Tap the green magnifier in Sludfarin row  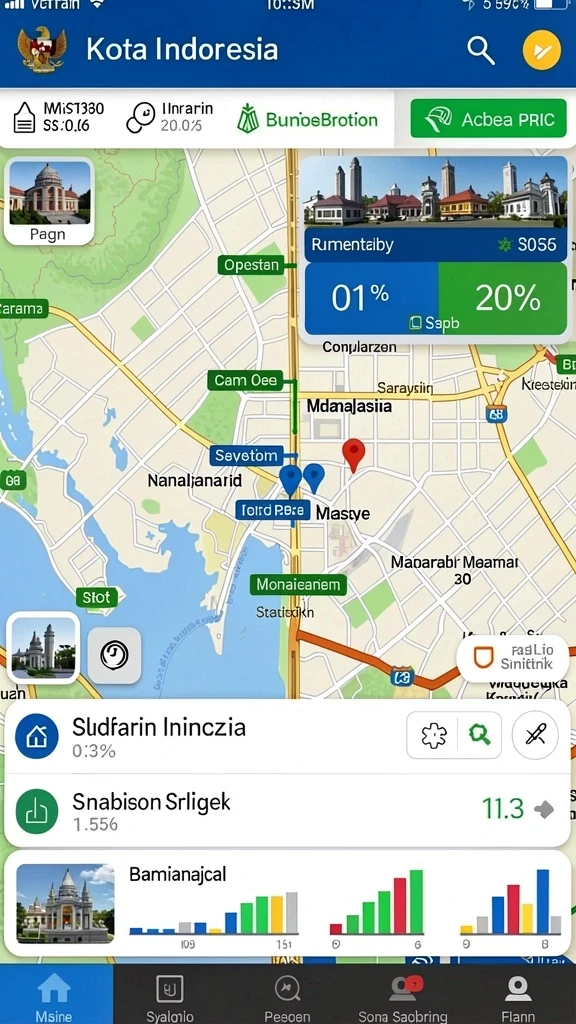(x=479, y=735)
